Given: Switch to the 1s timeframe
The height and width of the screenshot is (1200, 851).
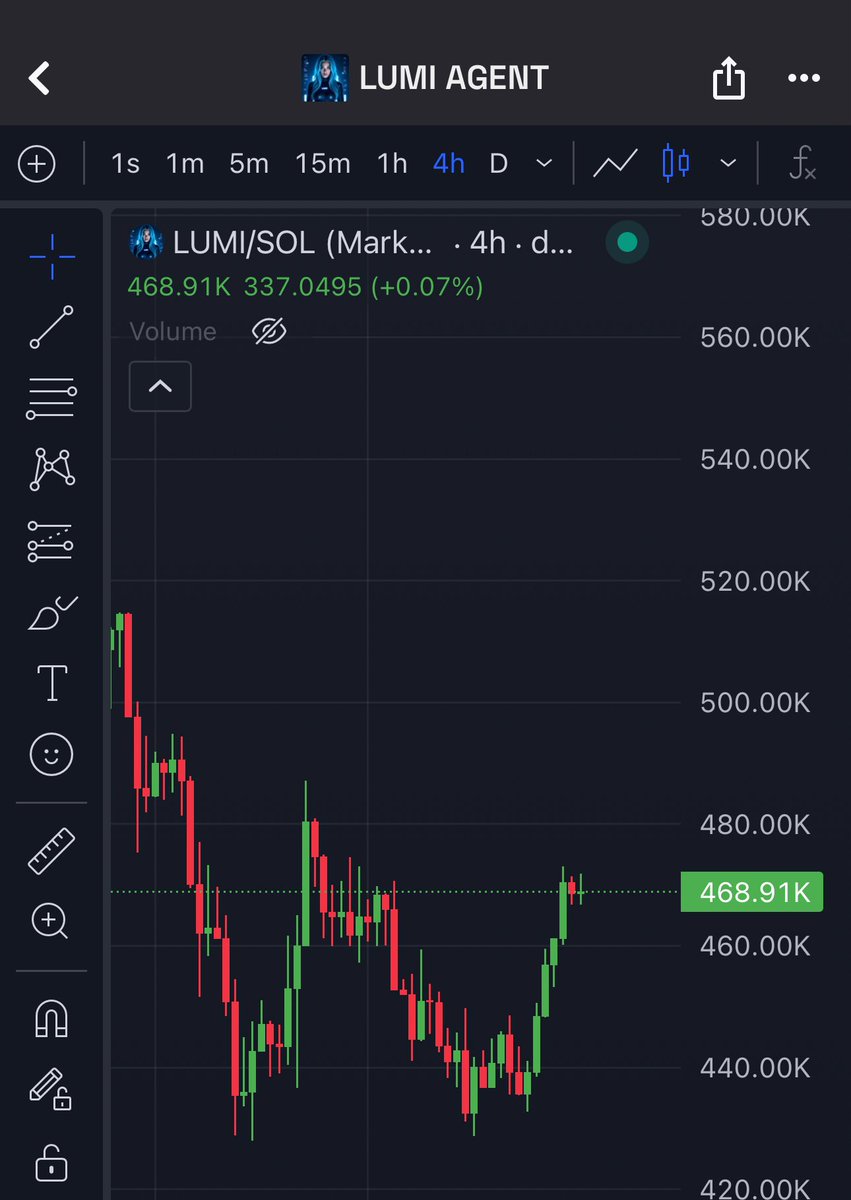Looking at the screenshot, I should point(125,163).
